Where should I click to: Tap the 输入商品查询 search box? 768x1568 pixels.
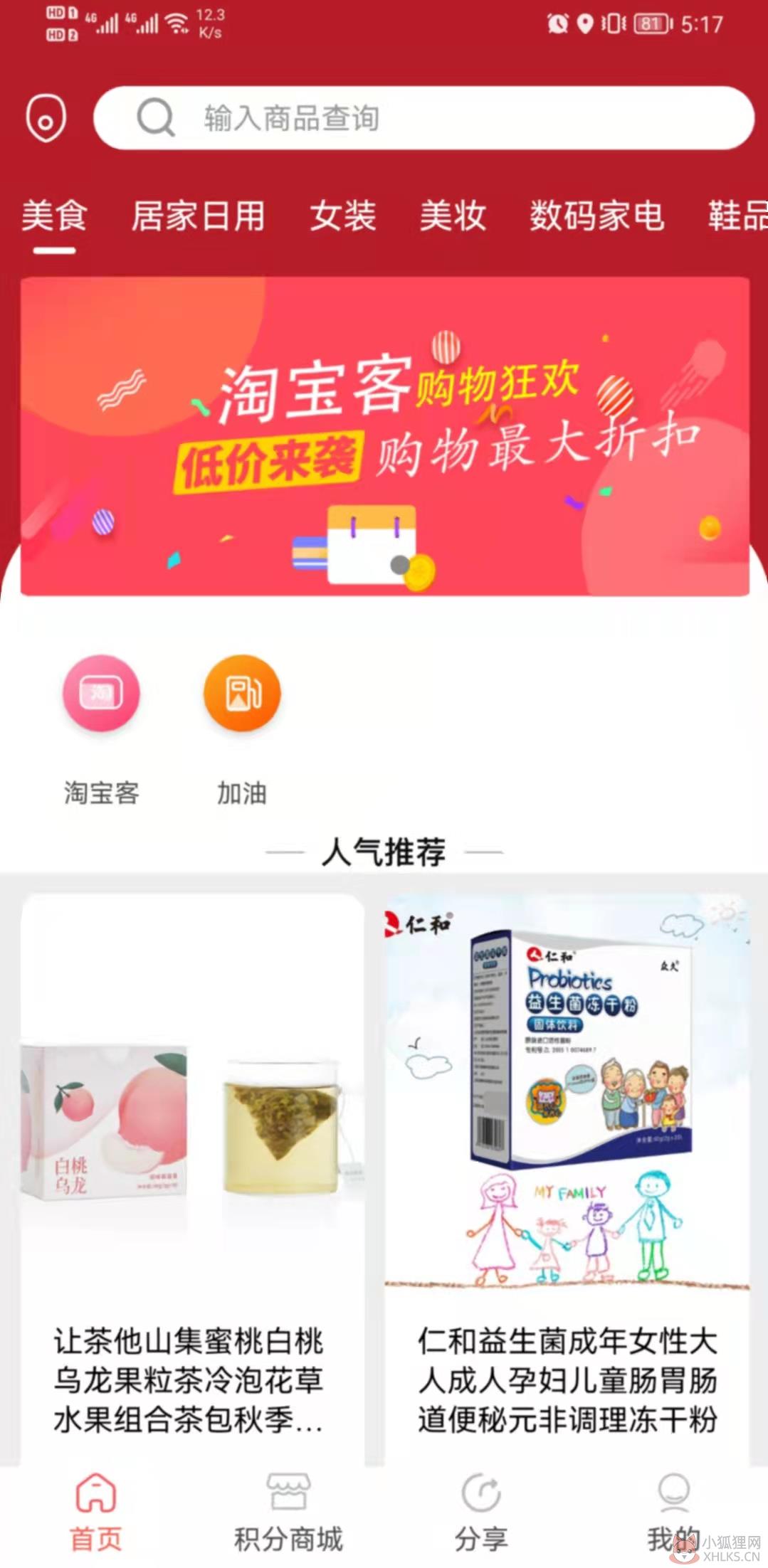(424, 117)
